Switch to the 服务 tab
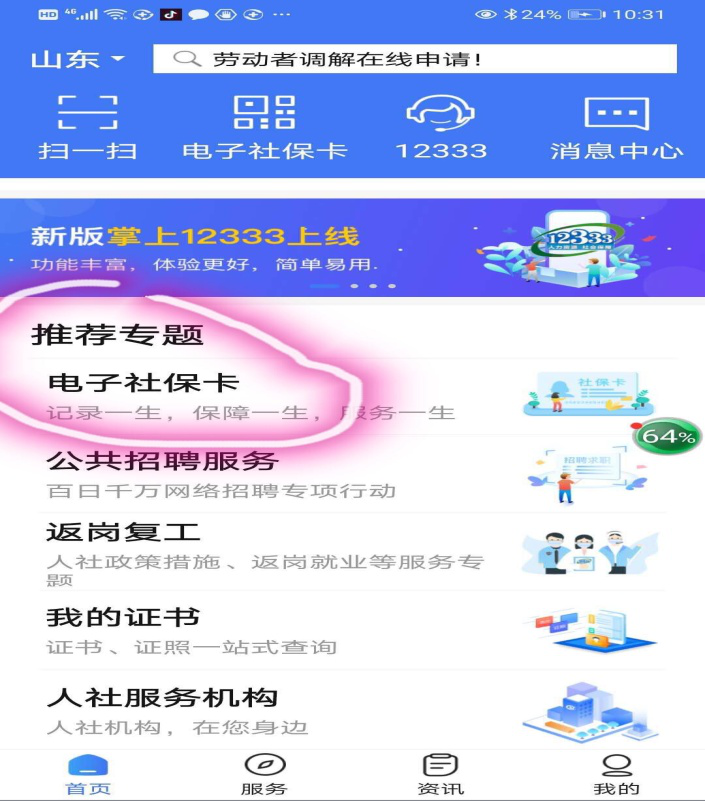This screenshot has height=801, width=705. pyautogui.click(x=264, y=775)
